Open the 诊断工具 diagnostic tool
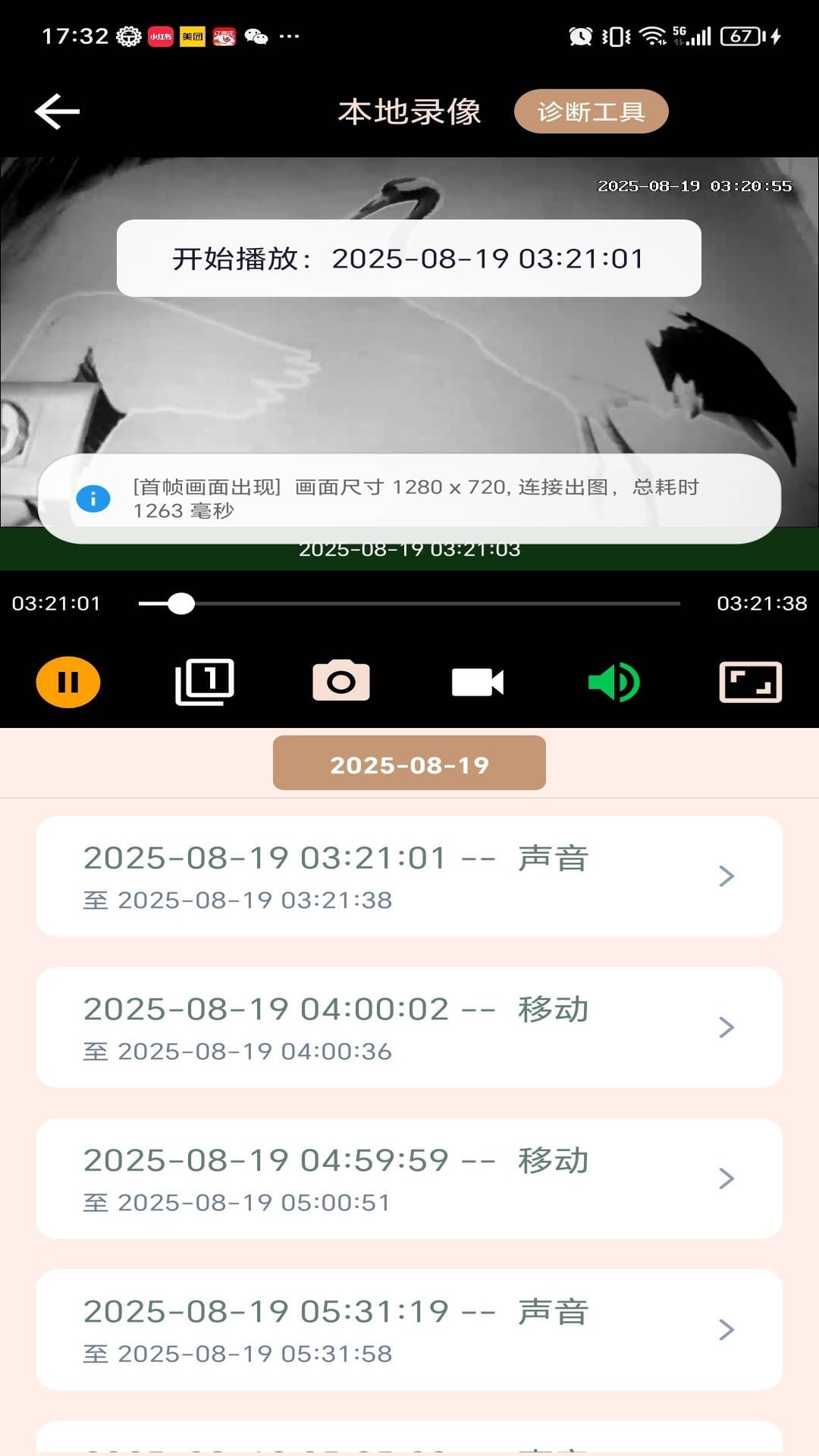The width and height of the screenshot is (819, 1456). click(x=591, y=111)
